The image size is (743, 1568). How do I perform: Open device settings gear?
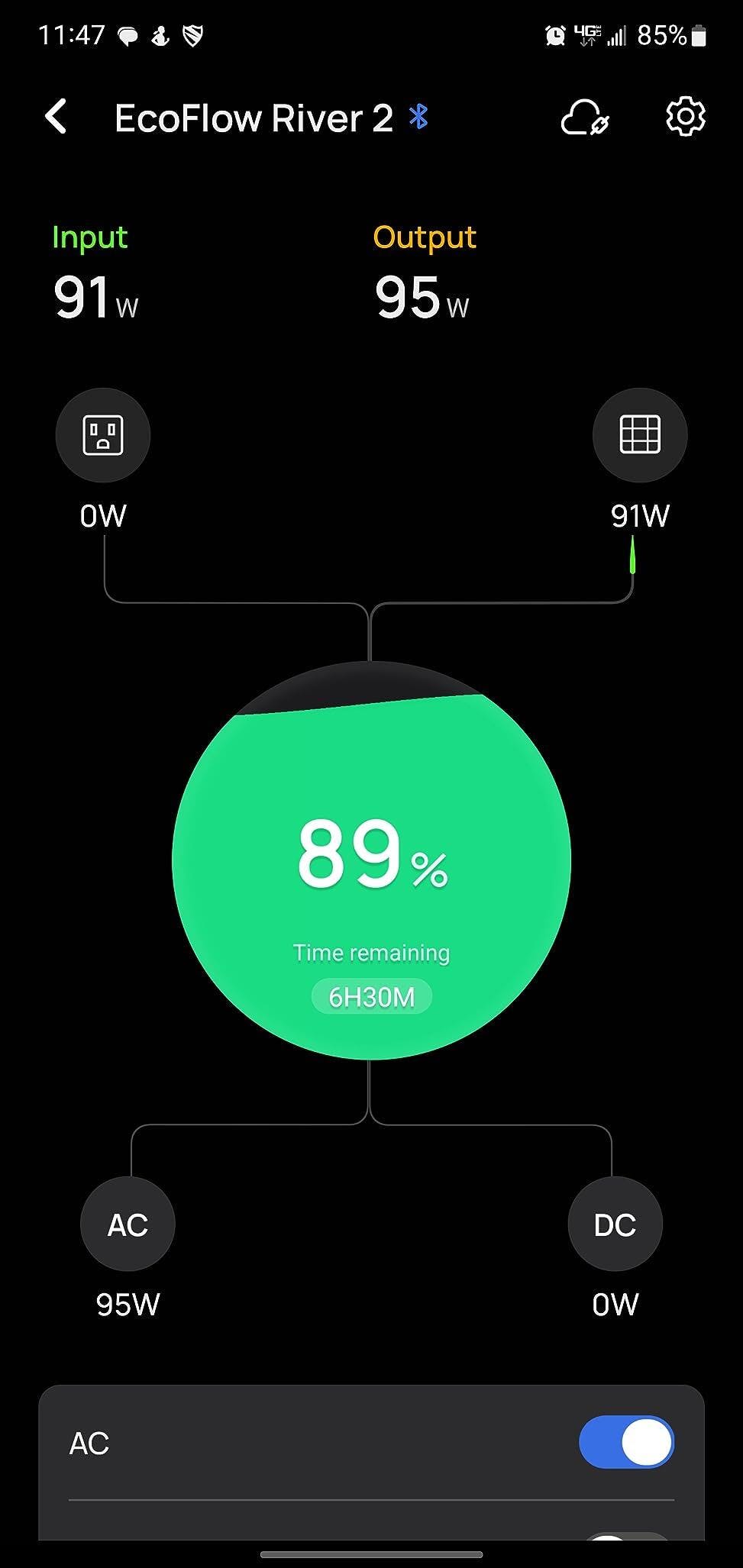tap(685, 117)
